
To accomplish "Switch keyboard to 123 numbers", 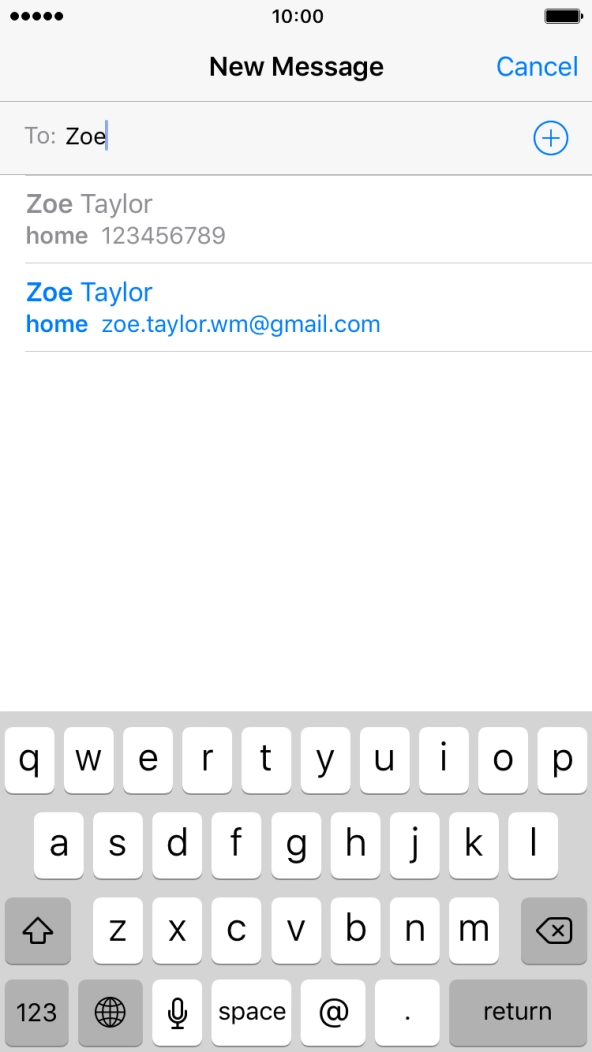I will point(36,1012).
